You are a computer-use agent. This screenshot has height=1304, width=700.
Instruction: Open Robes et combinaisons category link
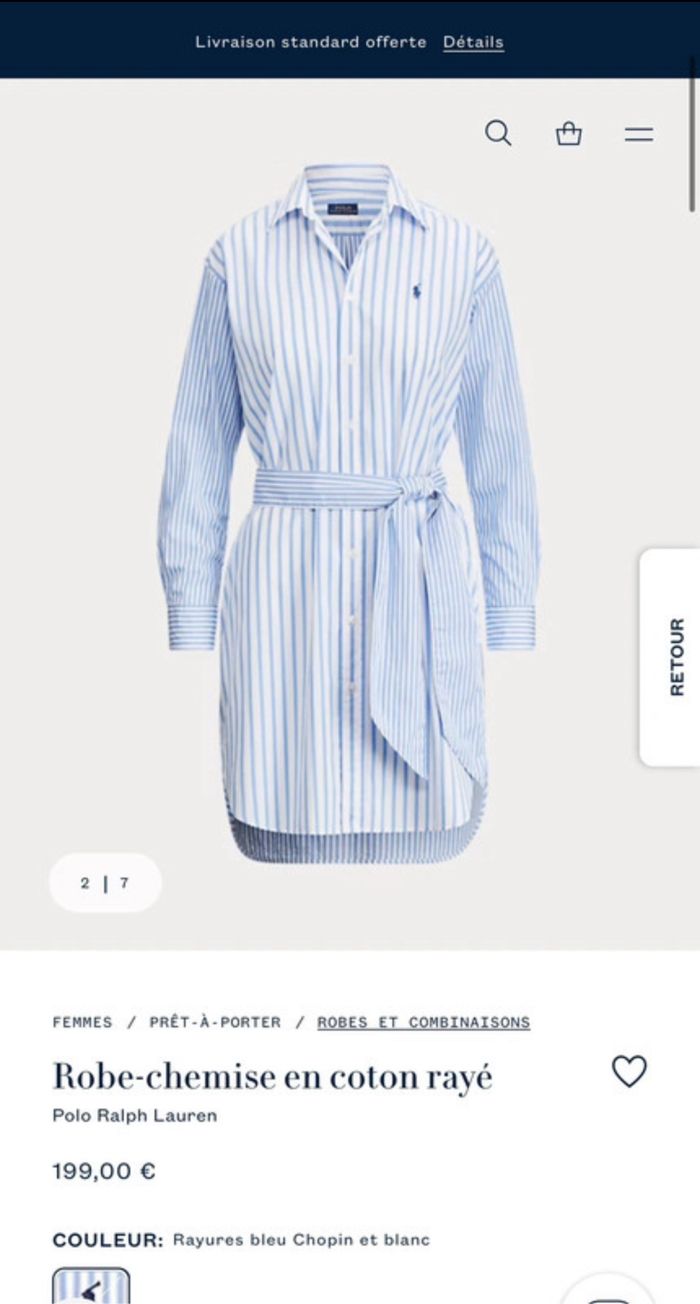(x=423, y=1022)
